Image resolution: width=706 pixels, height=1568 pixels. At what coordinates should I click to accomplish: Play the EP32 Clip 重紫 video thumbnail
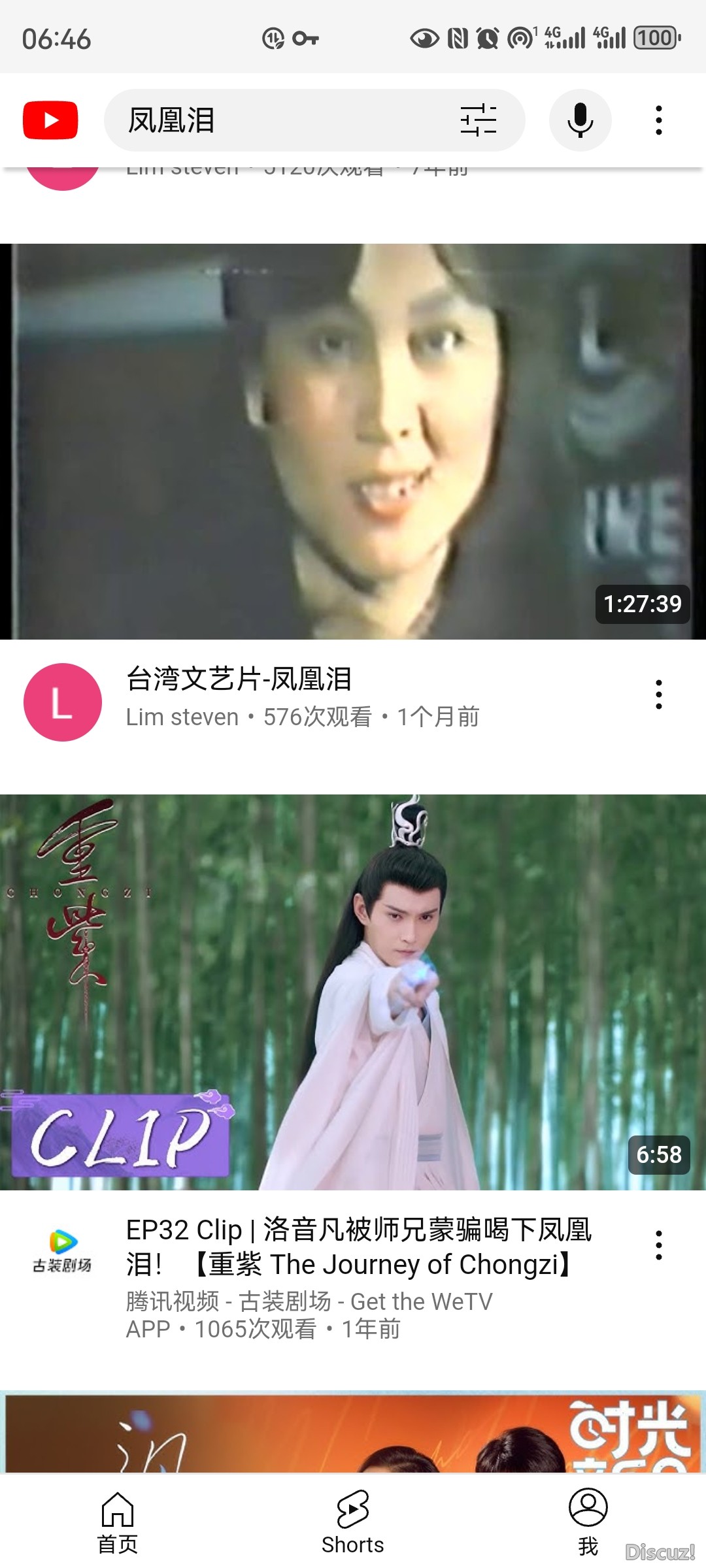click(353, 992)
